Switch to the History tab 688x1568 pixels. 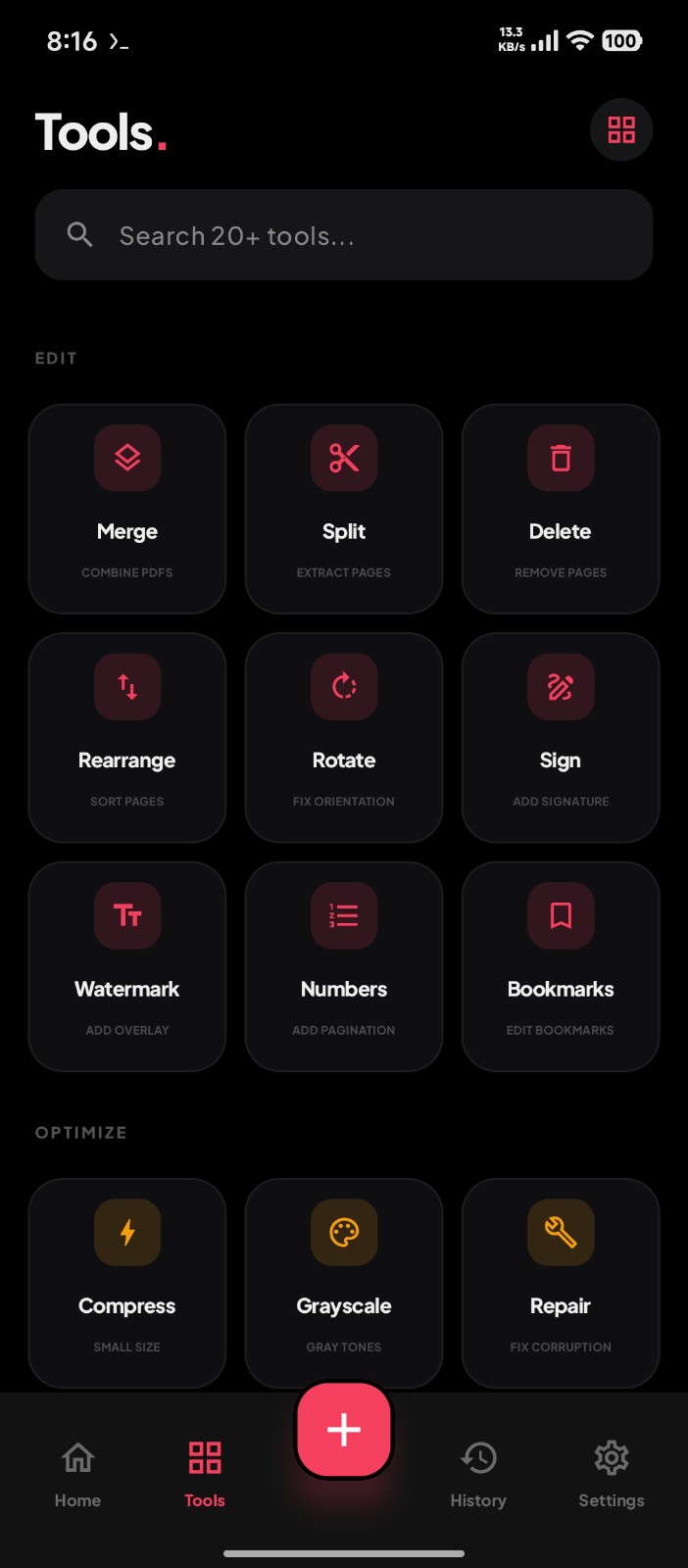[x=478, y=1474]
